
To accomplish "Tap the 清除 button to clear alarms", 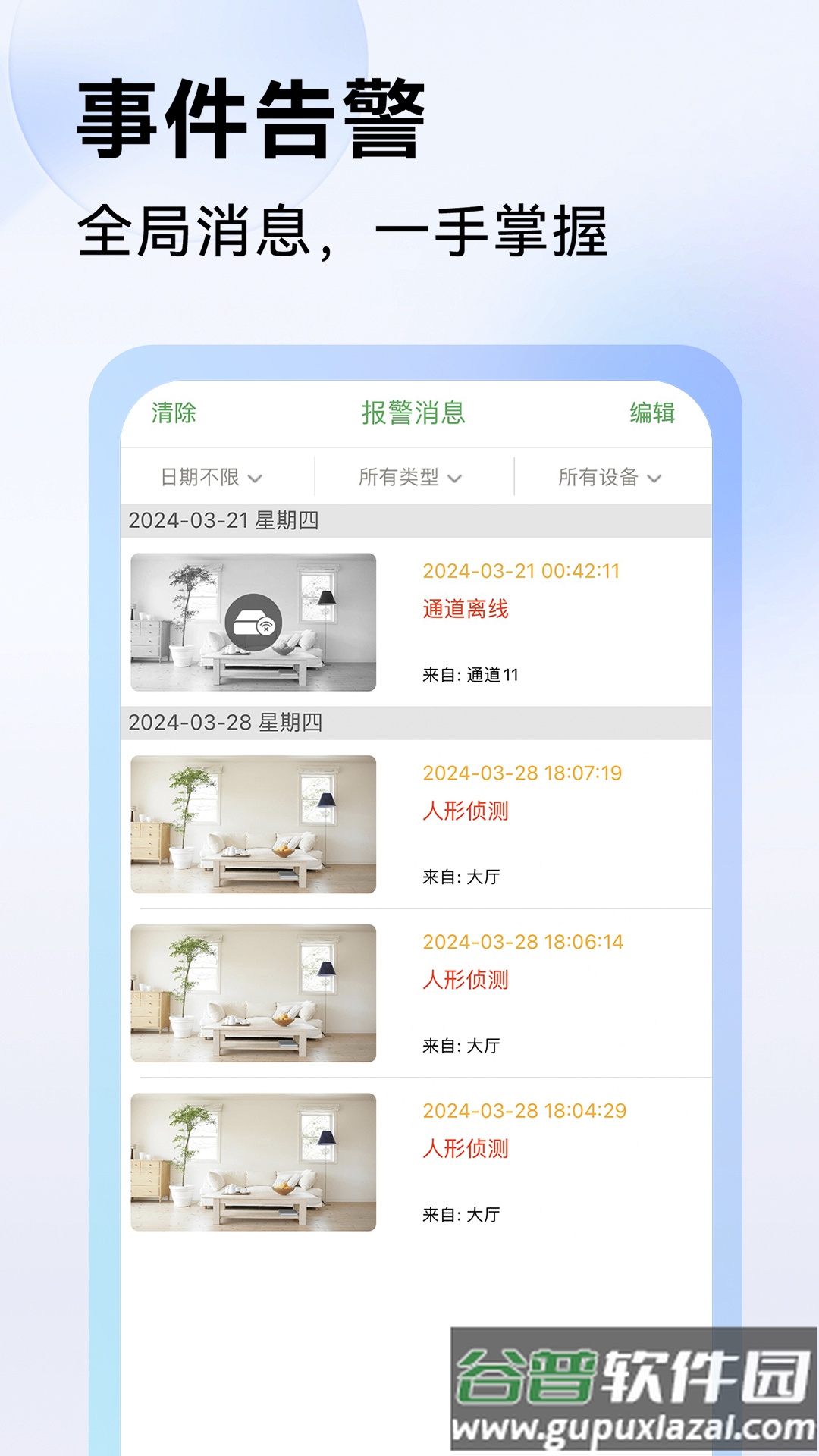I will pos(174,413).
